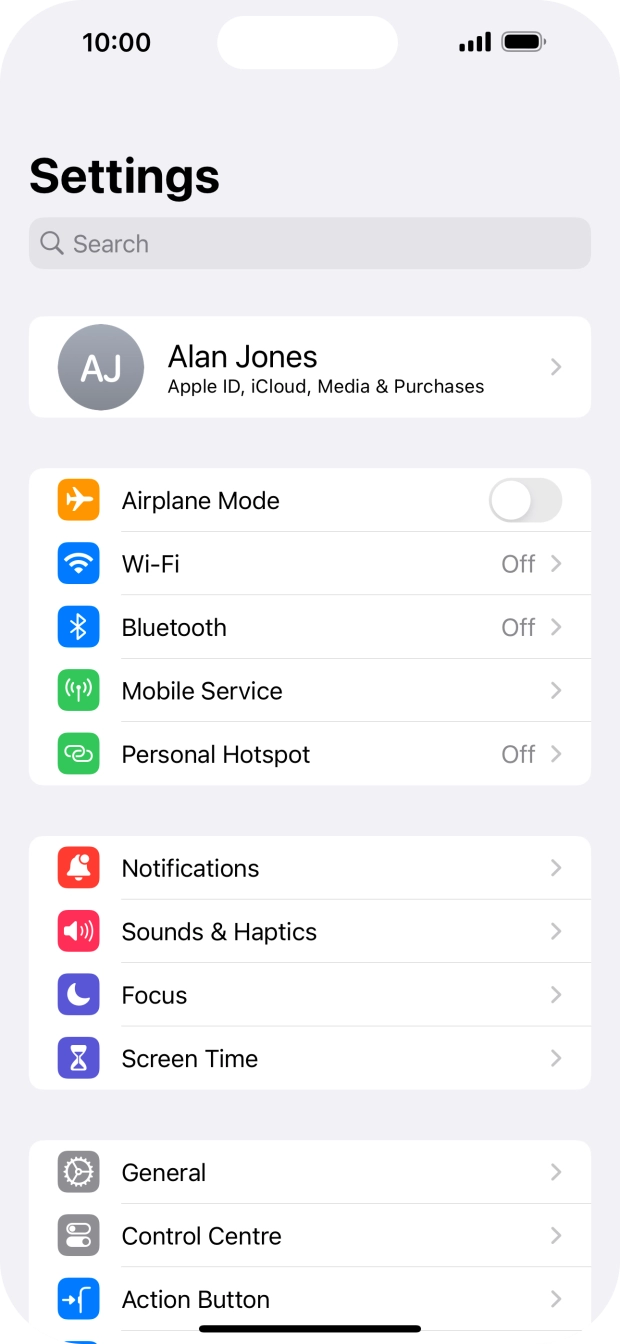Open Action Button settings

[x=310, y=1299]
